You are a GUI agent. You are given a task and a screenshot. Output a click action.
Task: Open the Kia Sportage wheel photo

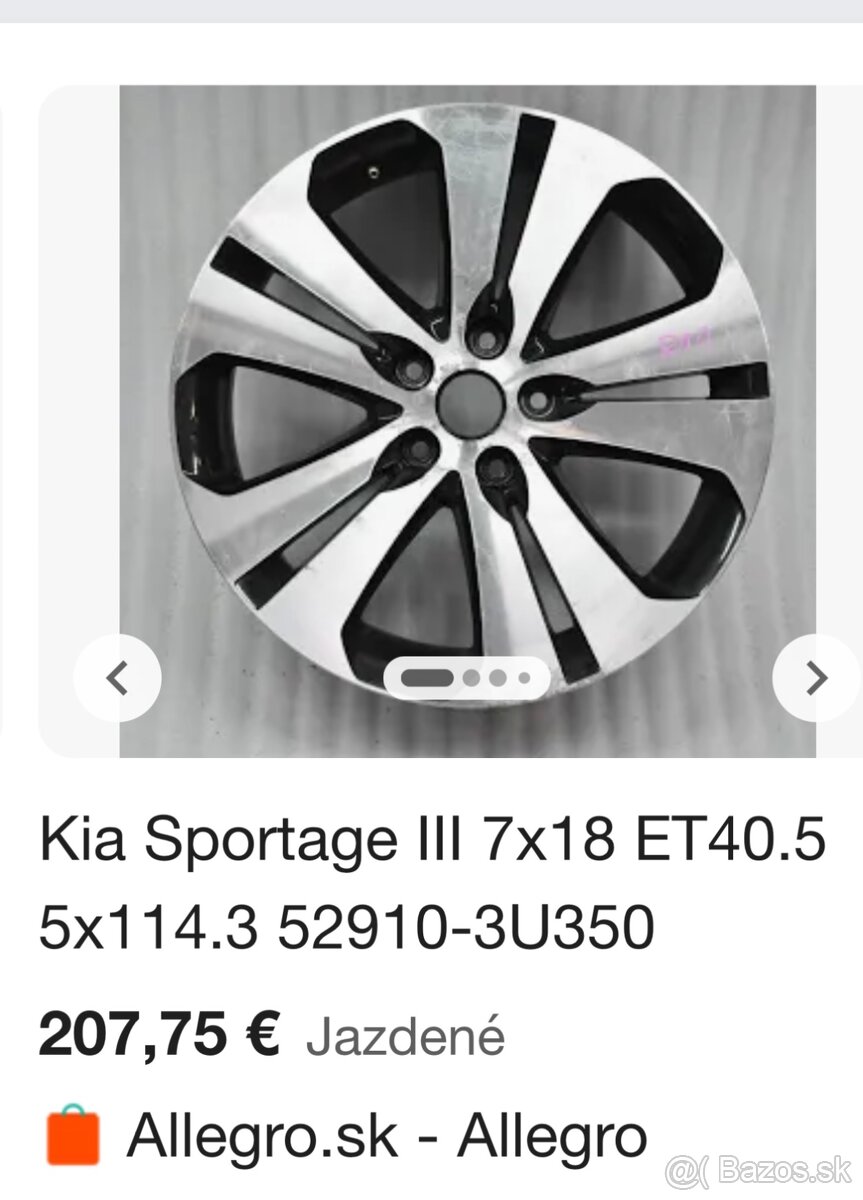468,400
